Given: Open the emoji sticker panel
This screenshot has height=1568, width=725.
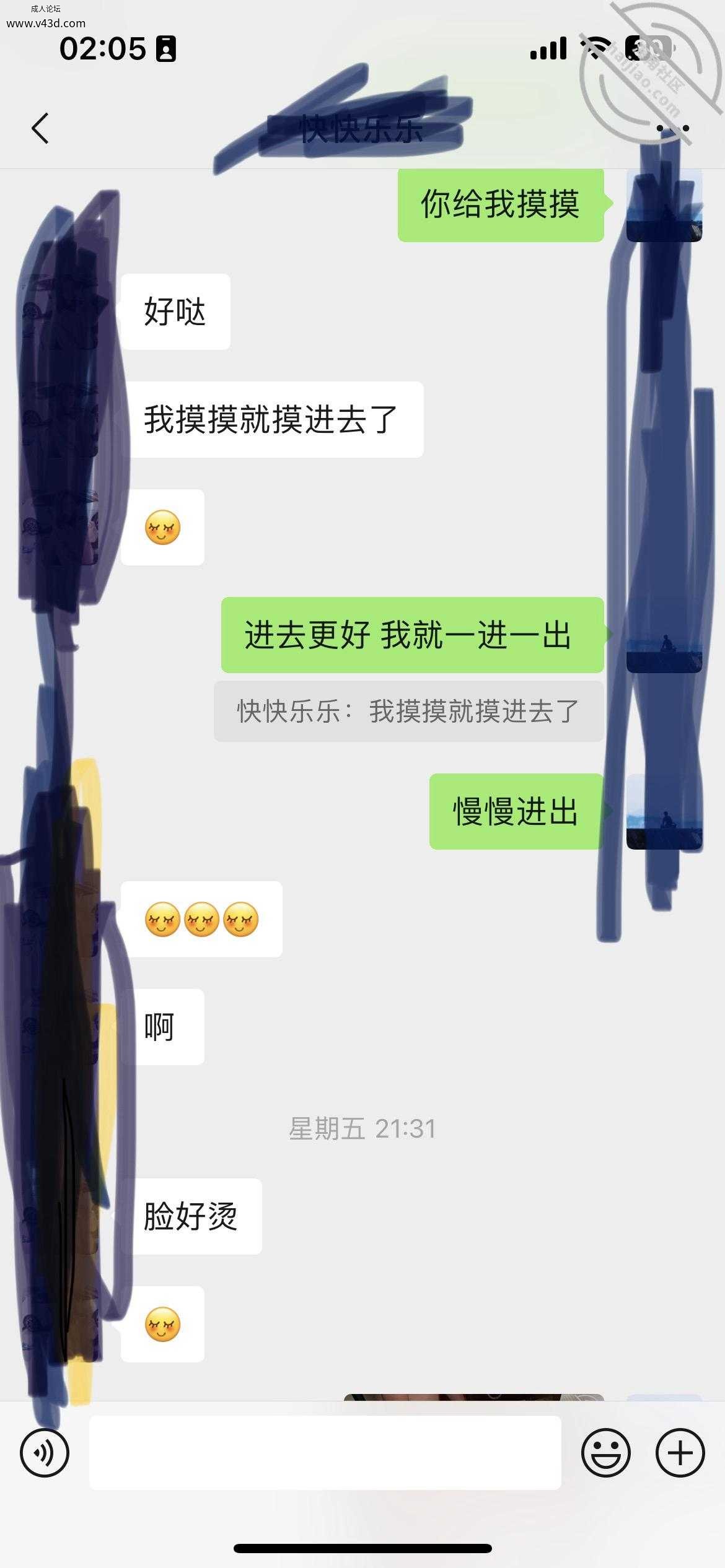Looking at the screenshot, I should tap(605, 1452).
